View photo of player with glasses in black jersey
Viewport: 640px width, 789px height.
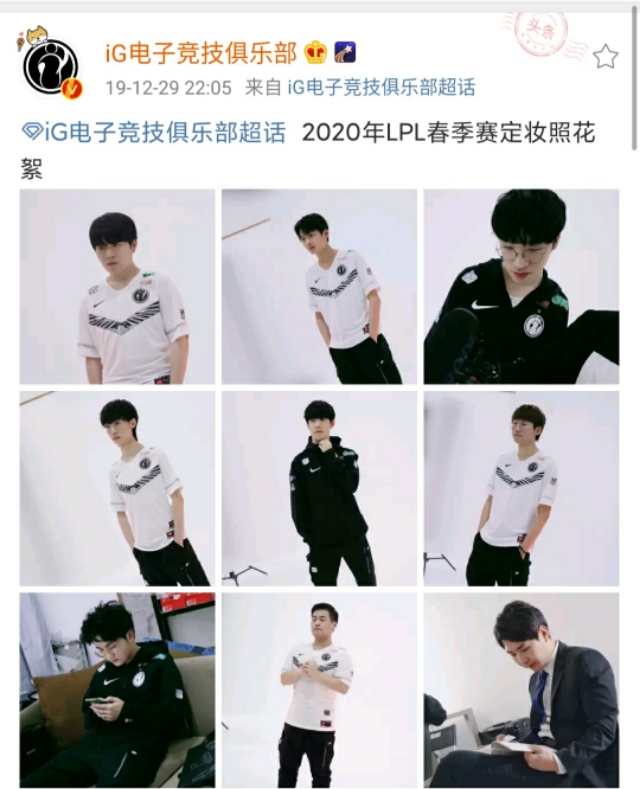[x=521, y=287]
